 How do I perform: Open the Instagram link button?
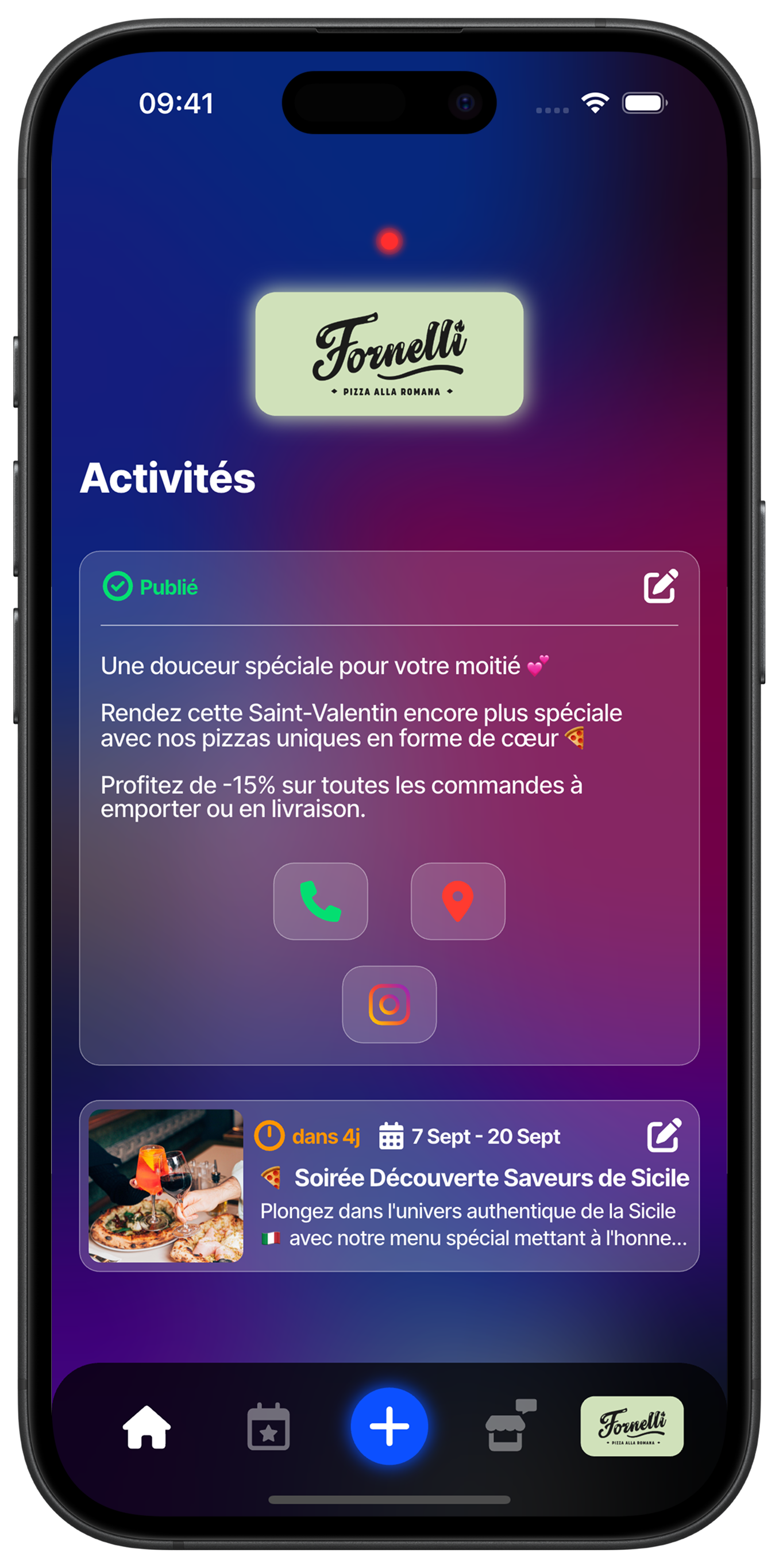[389, 1004]
